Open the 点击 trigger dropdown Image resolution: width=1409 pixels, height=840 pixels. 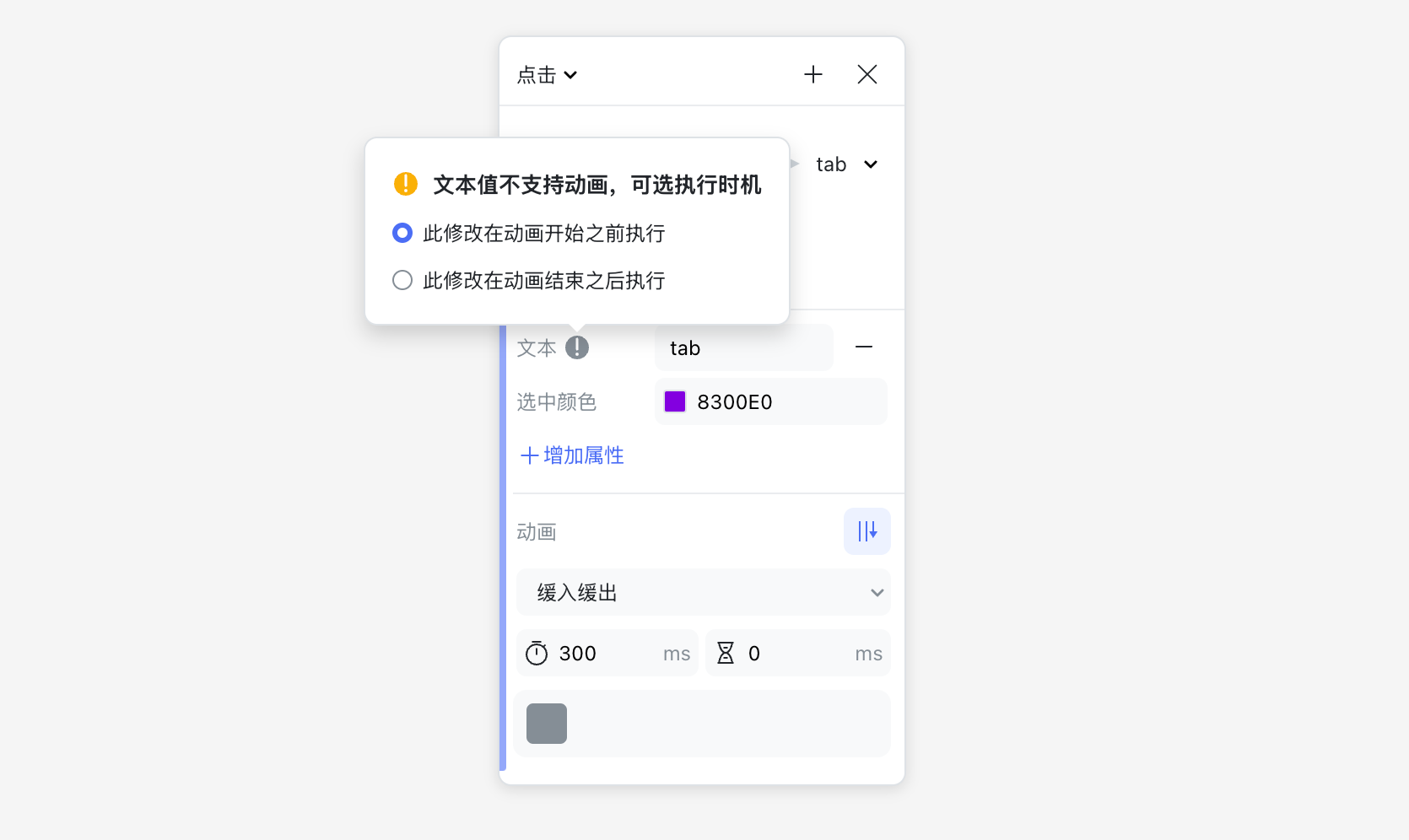coord(547,75)
